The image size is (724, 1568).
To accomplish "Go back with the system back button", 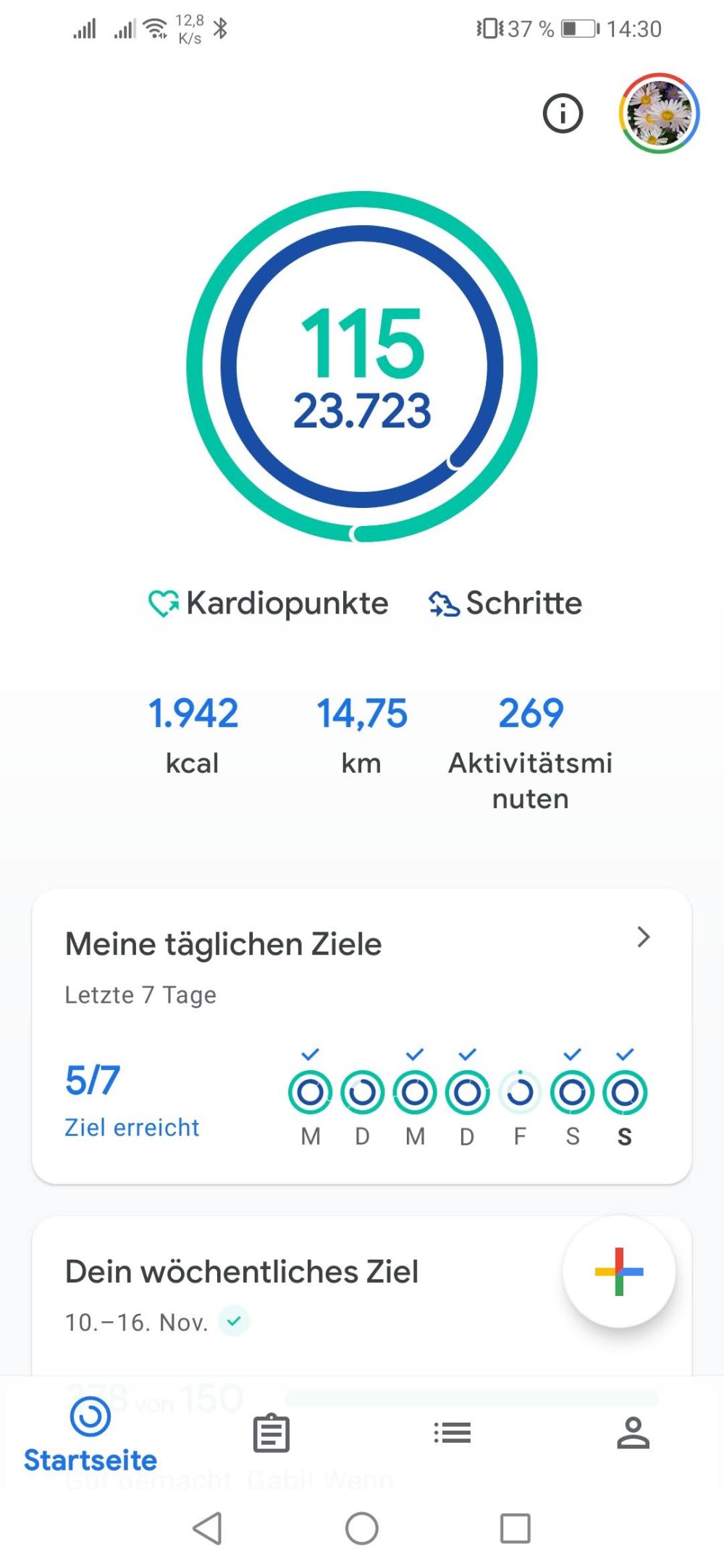I will [208, 1528].
